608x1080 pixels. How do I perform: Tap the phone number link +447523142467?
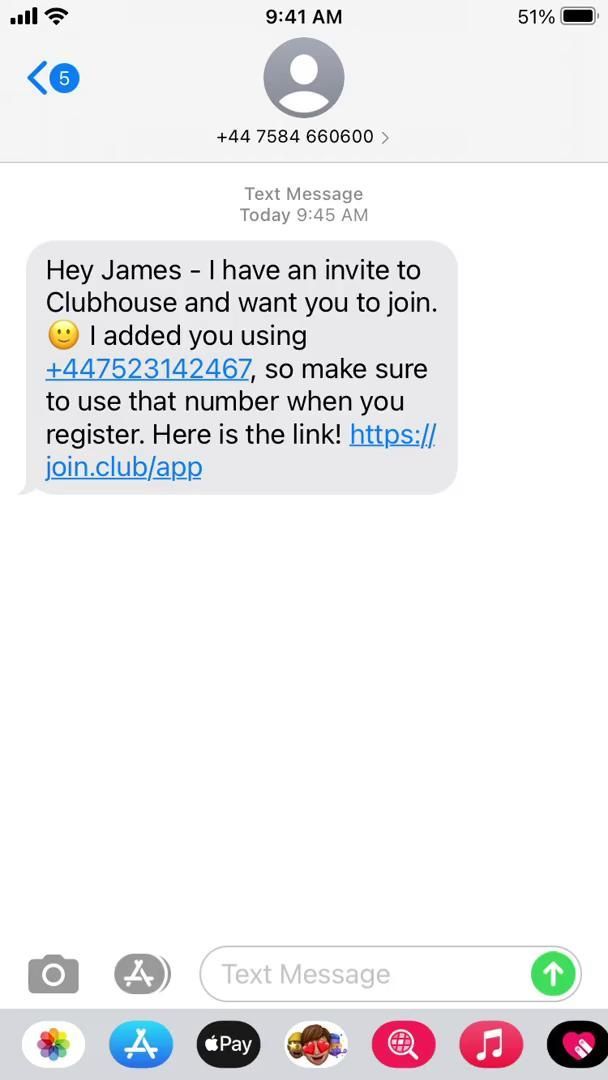coord(148,369)
